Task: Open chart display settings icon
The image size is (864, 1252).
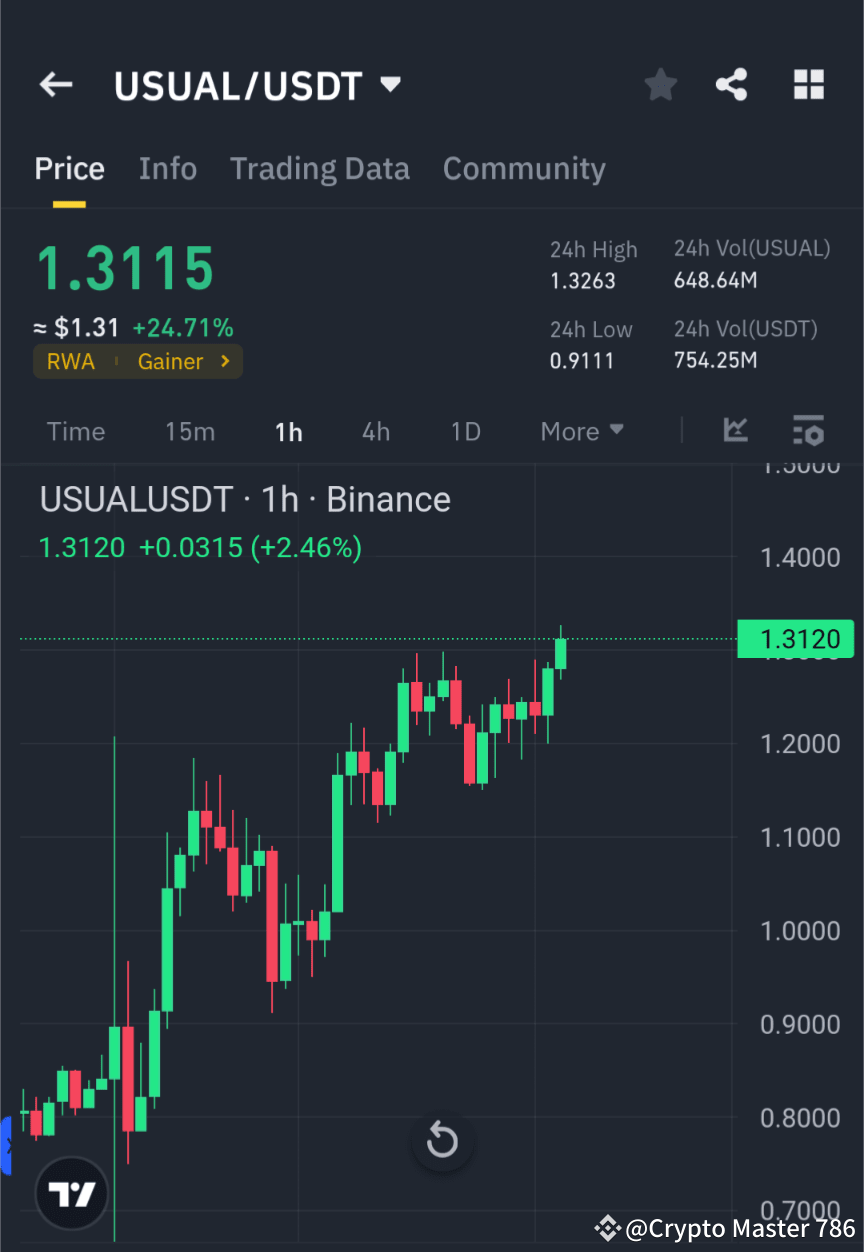Action: click(808, 431)
